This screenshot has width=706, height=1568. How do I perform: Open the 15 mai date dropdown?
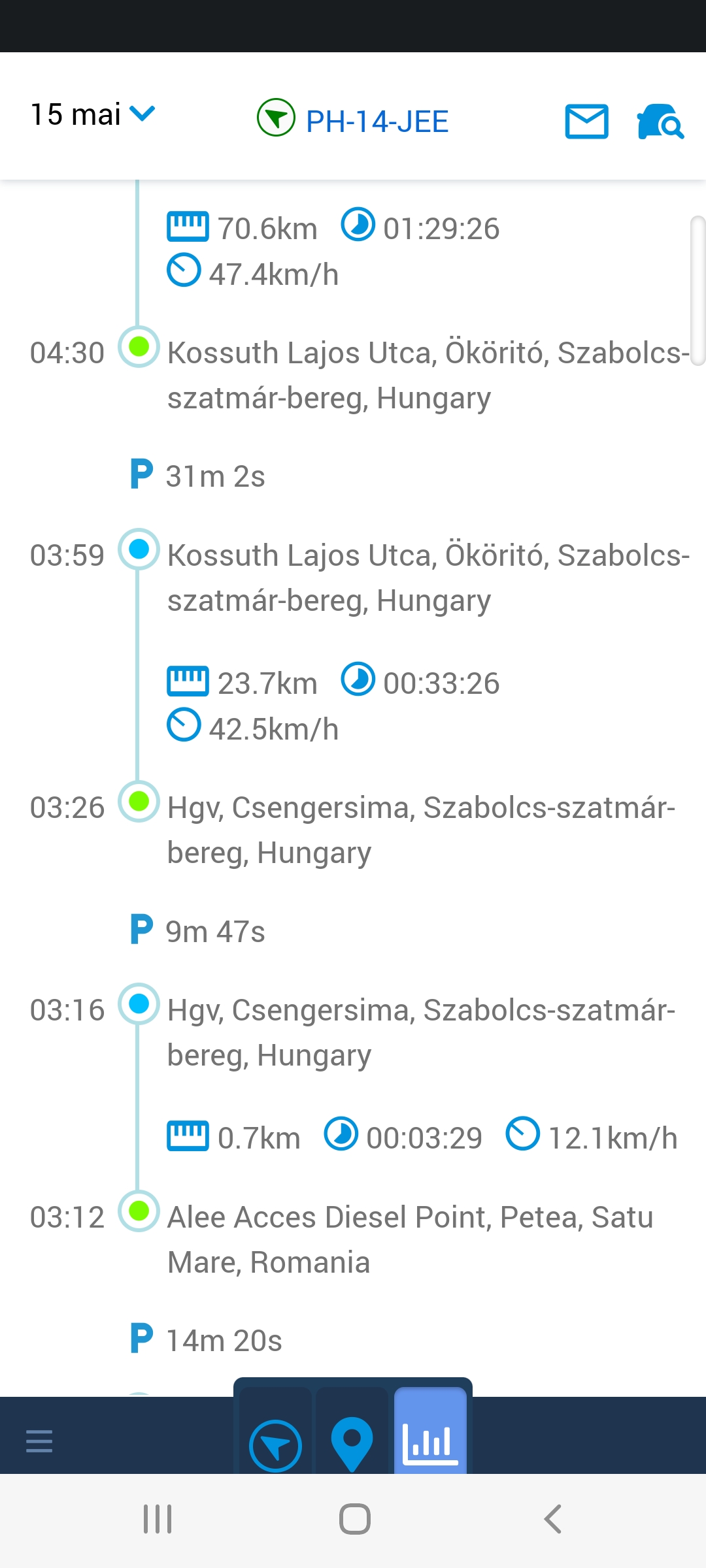(93, 115)
